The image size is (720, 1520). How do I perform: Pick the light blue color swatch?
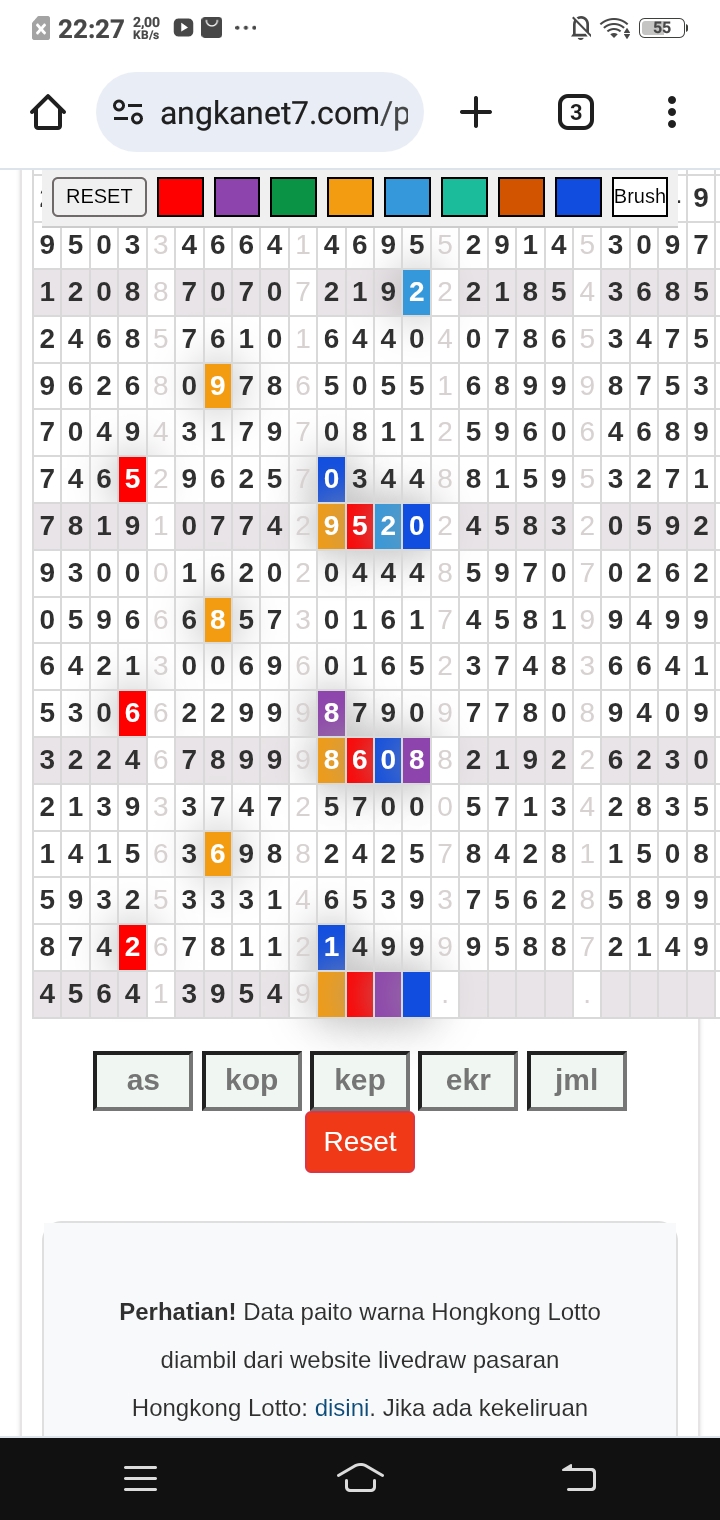click(x=407, y=197)
